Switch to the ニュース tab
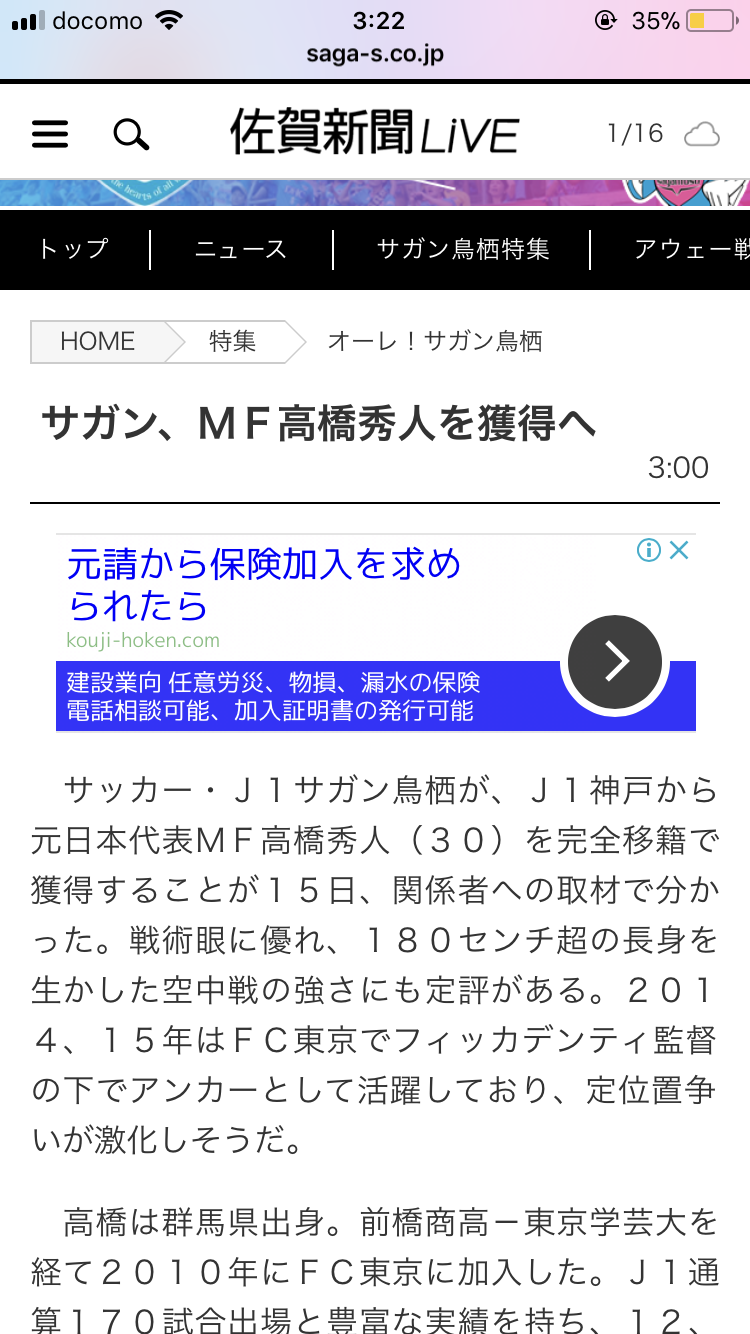This screenshot has height=1334, width=750. [x=240, y=249]
